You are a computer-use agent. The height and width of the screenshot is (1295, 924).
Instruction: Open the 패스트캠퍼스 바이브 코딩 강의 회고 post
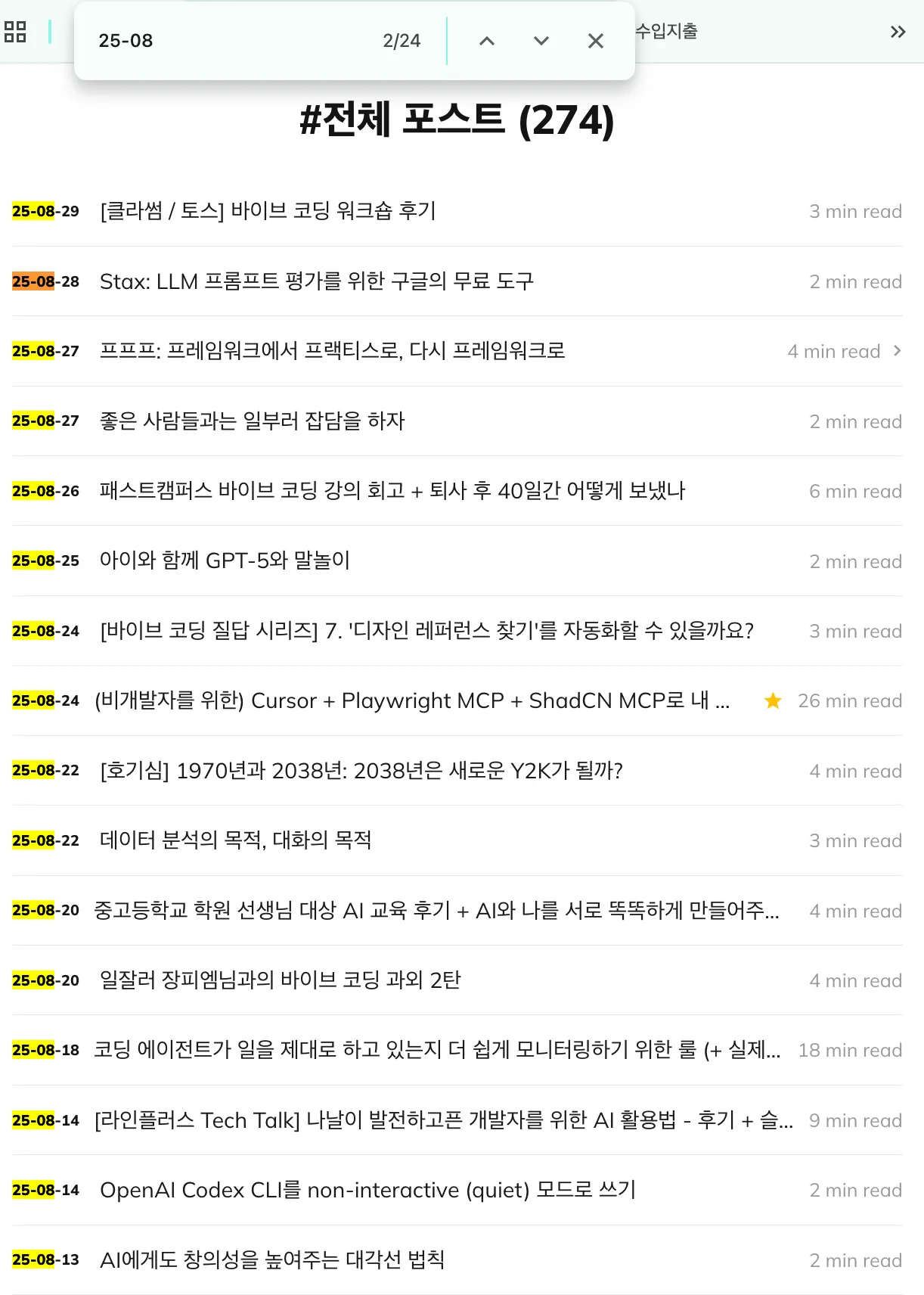392,491
